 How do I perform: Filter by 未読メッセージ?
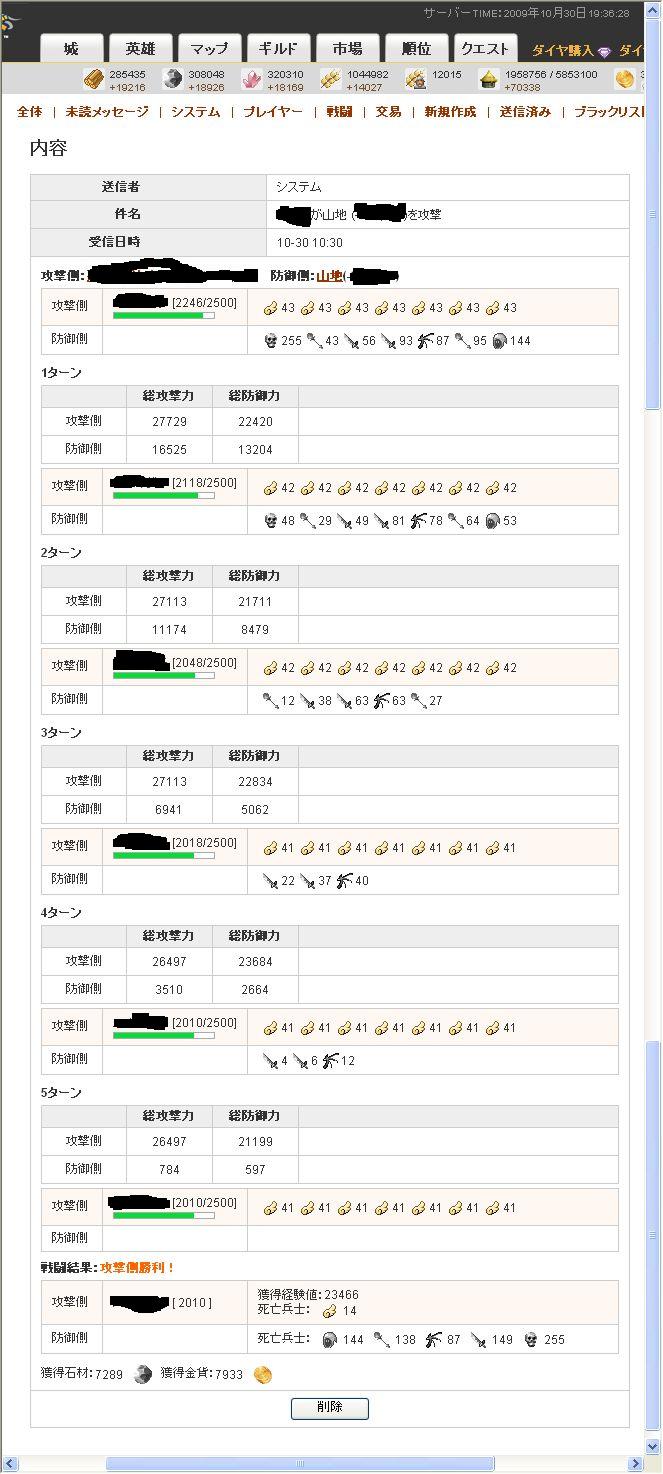tap(107, 112)
